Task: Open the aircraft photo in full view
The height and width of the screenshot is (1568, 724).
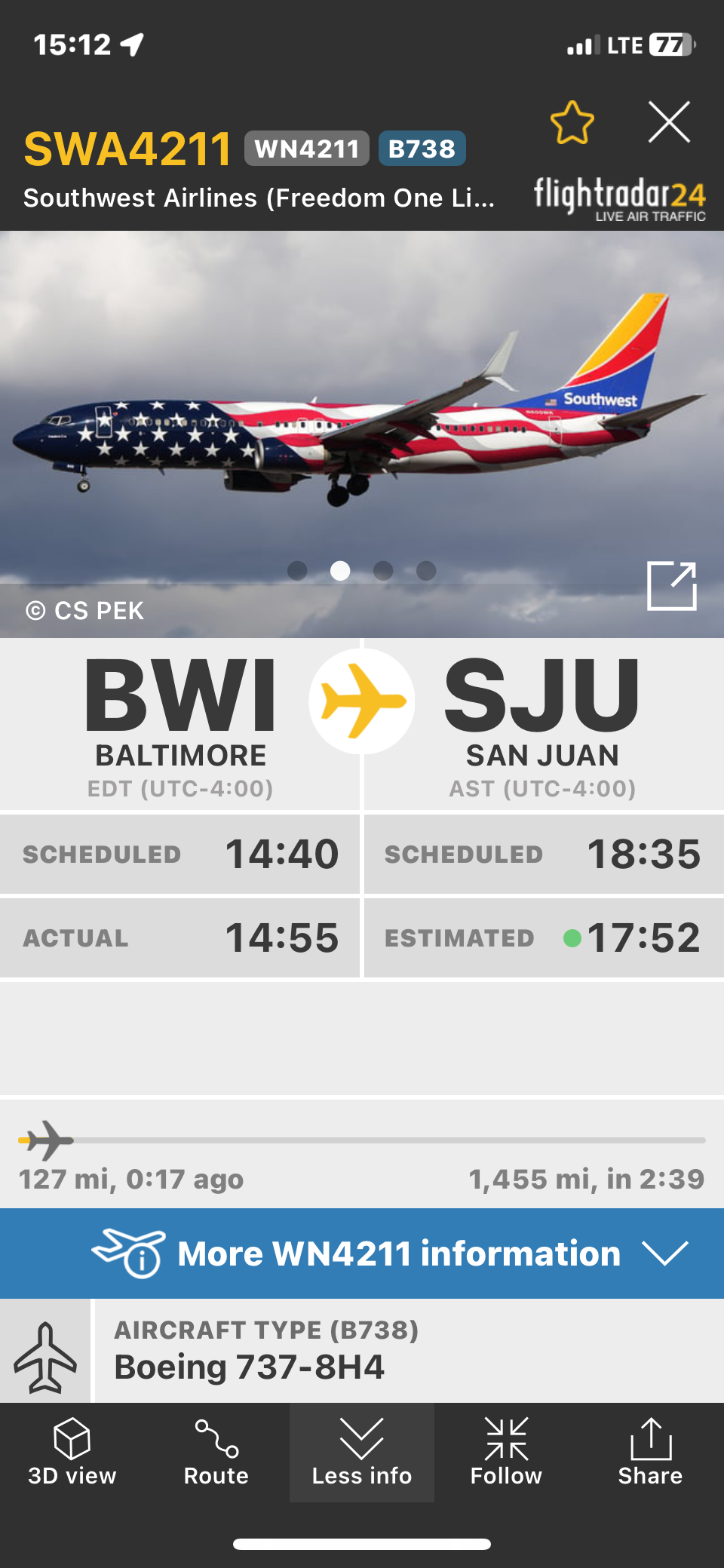Action: click(x=671, y=586)
